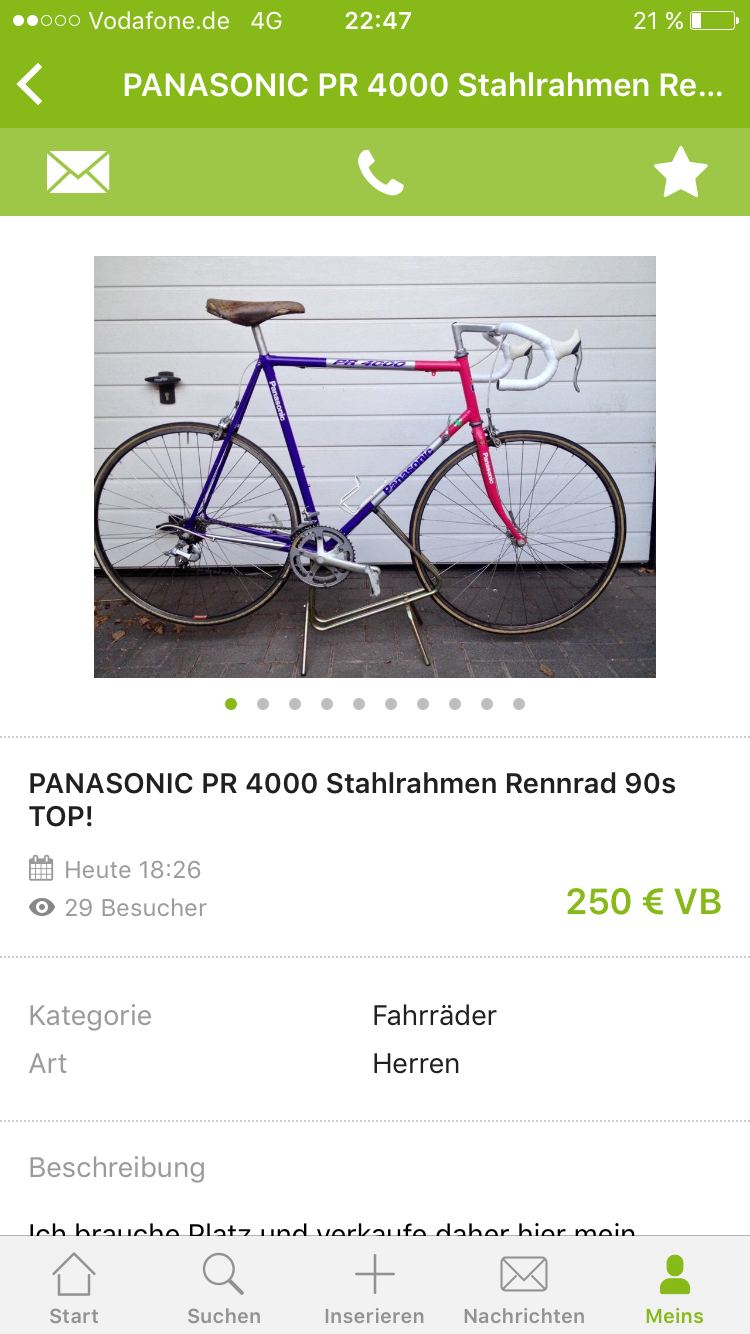
Task: Switch to the Suchen tab
Action: (x=224, y=1288)
